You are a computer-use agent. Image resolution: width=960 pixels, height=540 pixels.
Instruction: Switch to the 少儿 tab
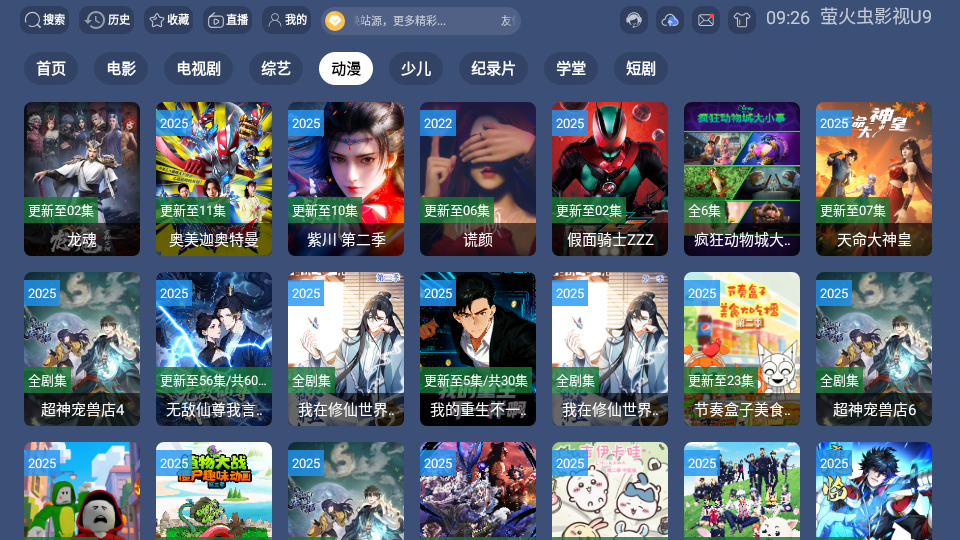point(416,68)
